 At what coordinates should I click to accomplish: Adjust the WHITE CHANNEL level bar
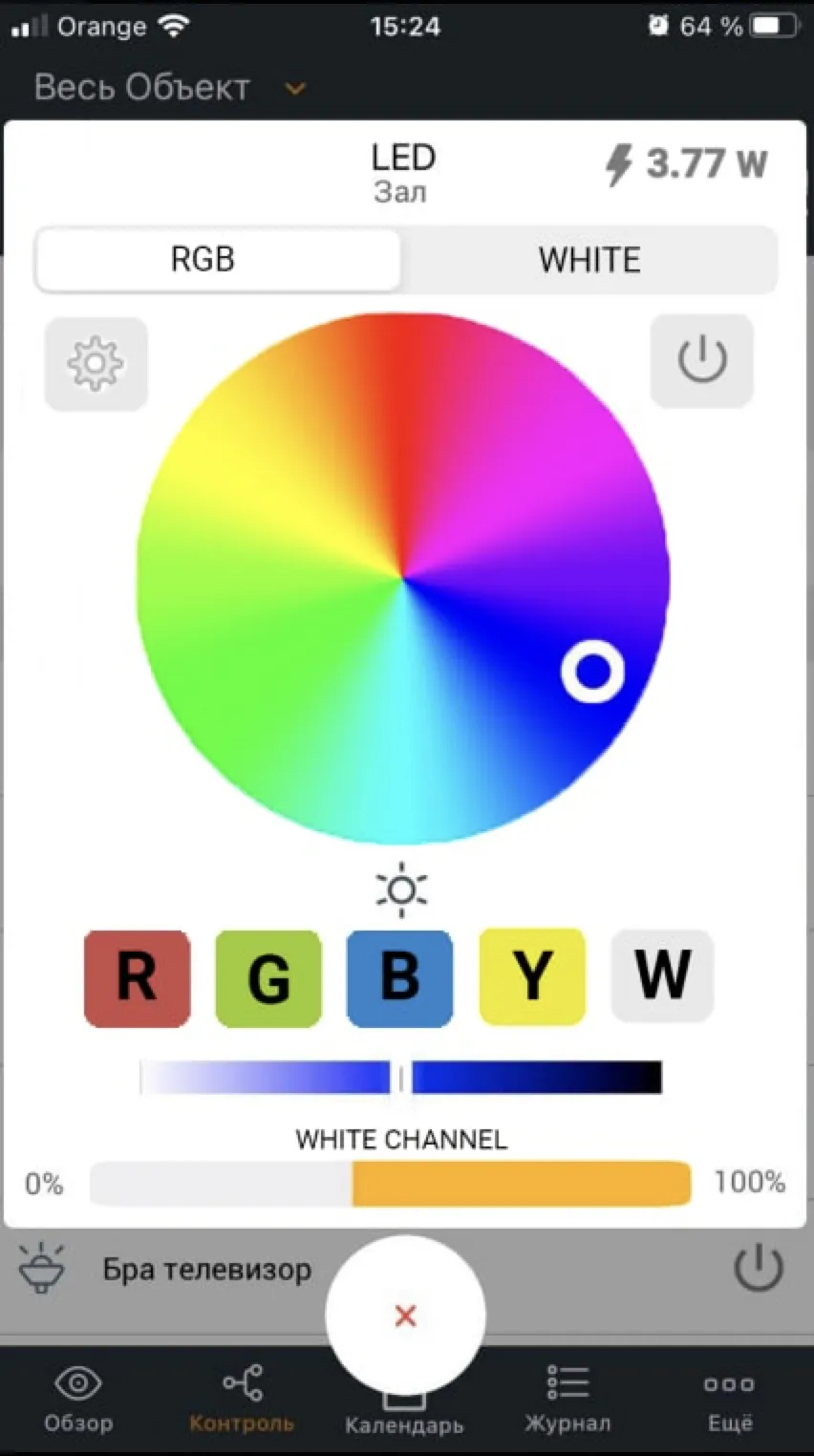point(391,1184)
